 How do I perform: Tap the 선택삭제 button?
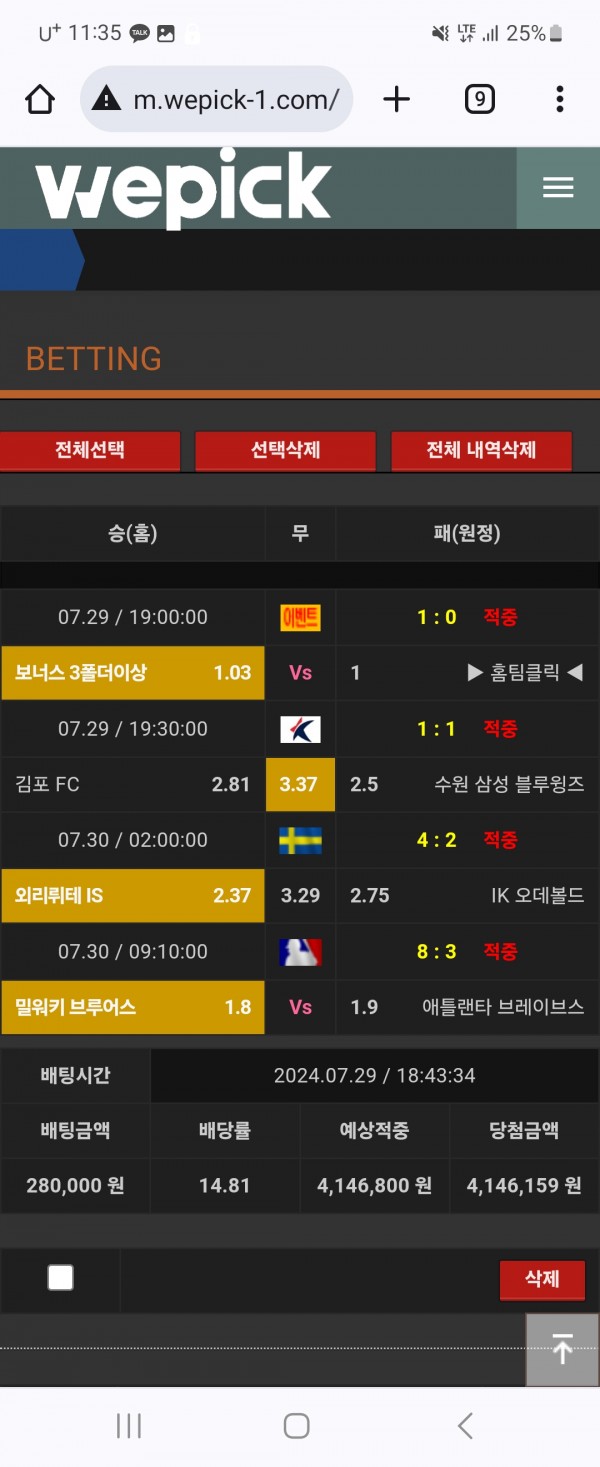click(x=285, y=450)
